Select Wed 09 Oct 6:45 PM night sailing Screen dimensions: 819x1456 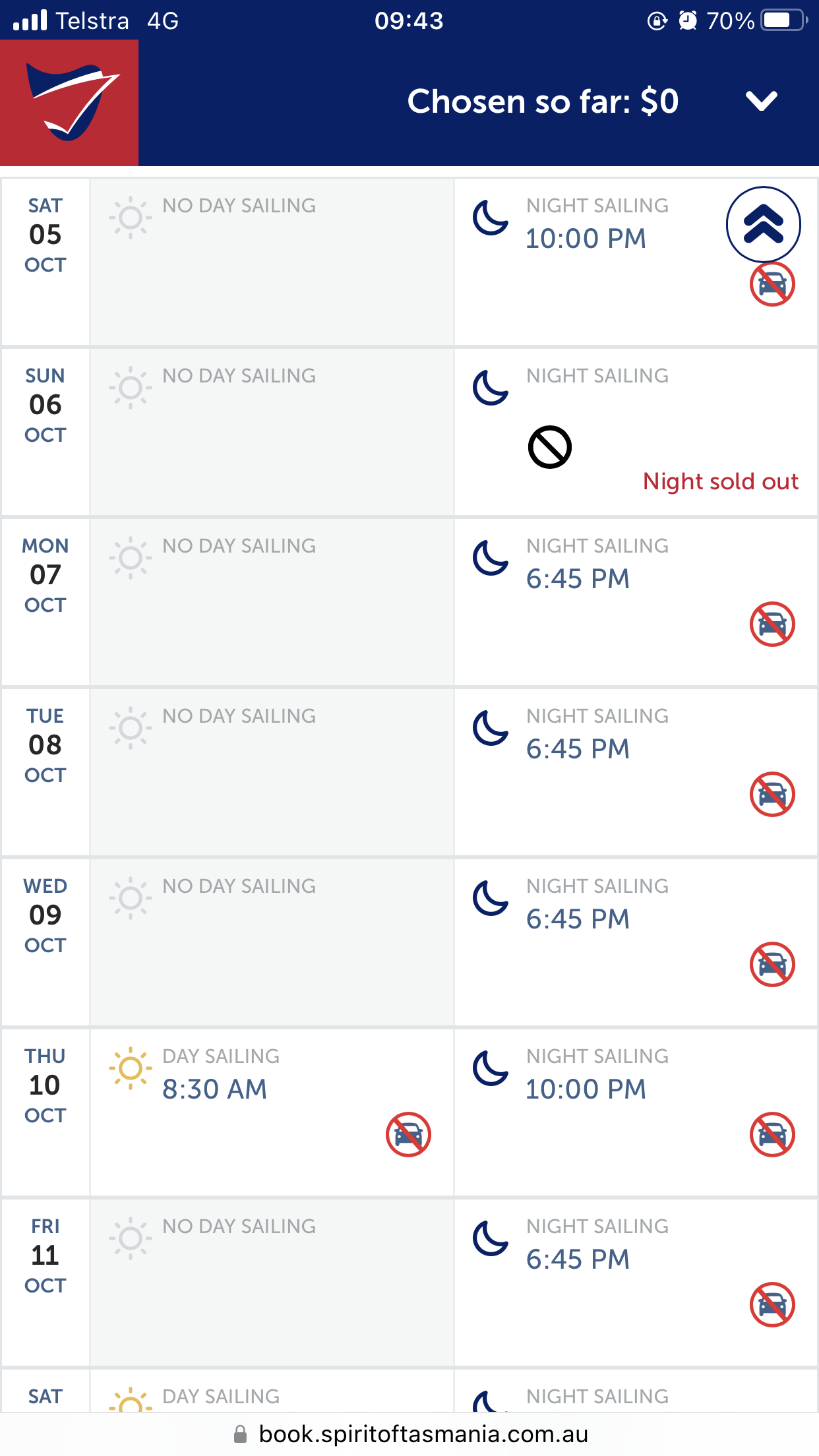click(636, 942)
